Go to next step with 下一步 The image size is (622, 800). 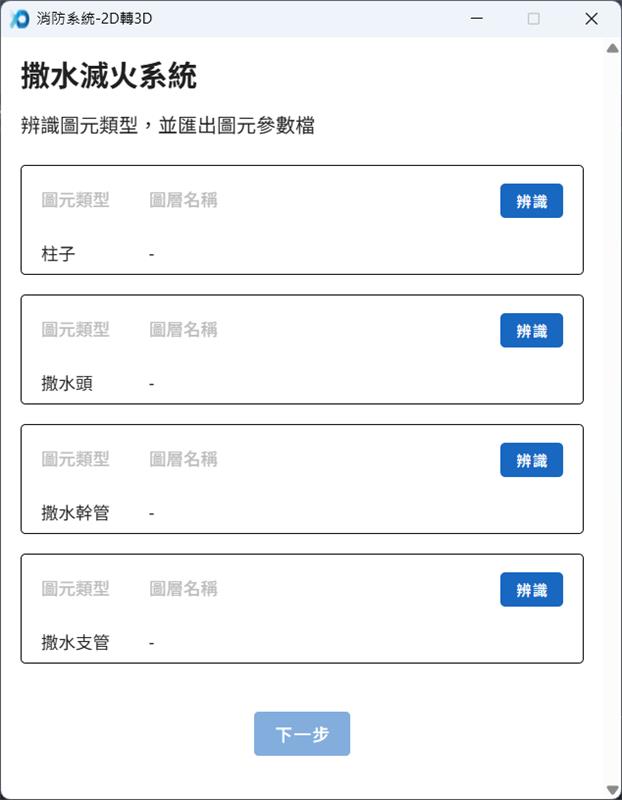[302, 734]
